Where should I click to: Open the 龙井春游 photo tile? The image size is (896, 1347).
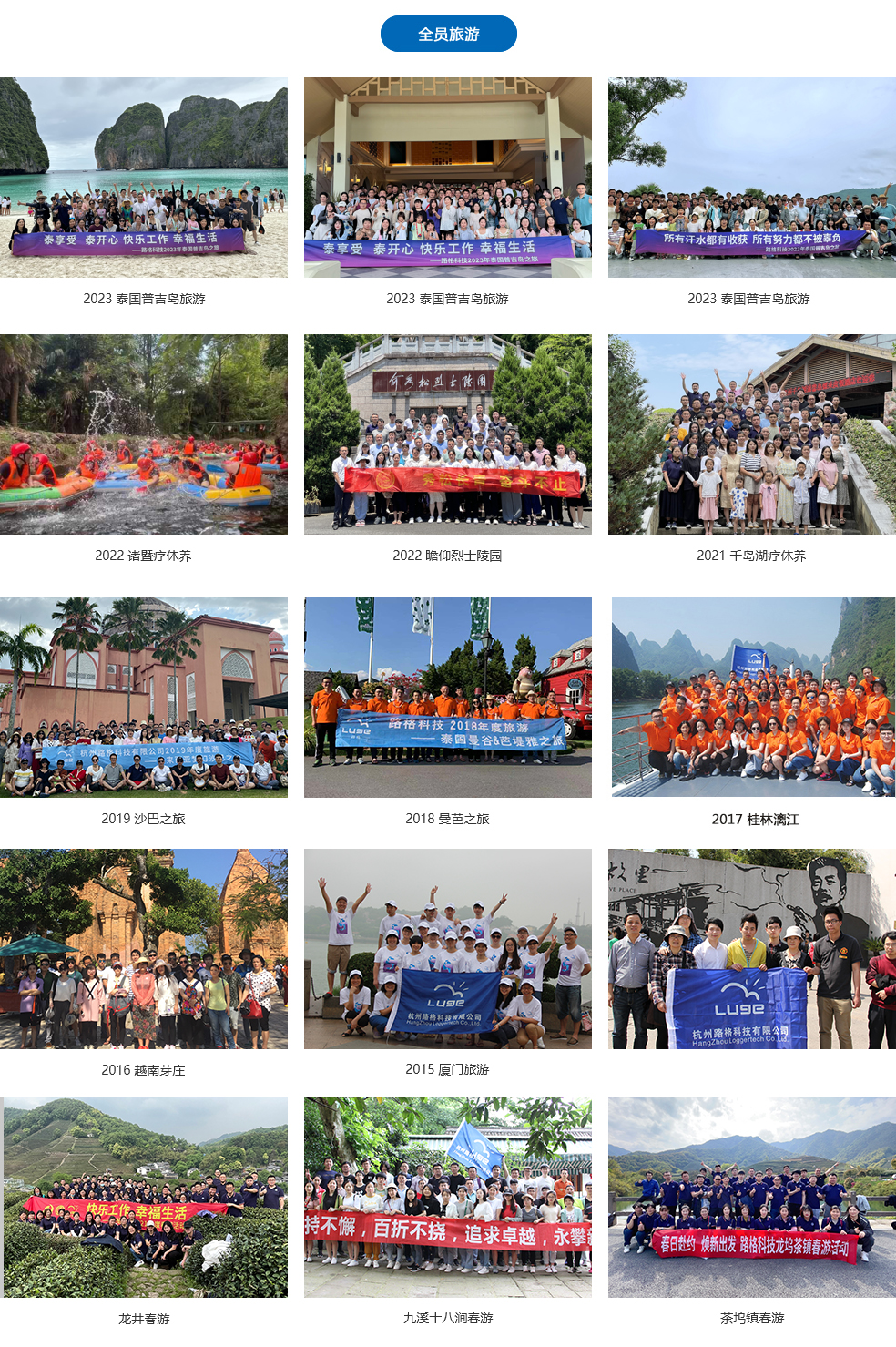coord(144,1198)
